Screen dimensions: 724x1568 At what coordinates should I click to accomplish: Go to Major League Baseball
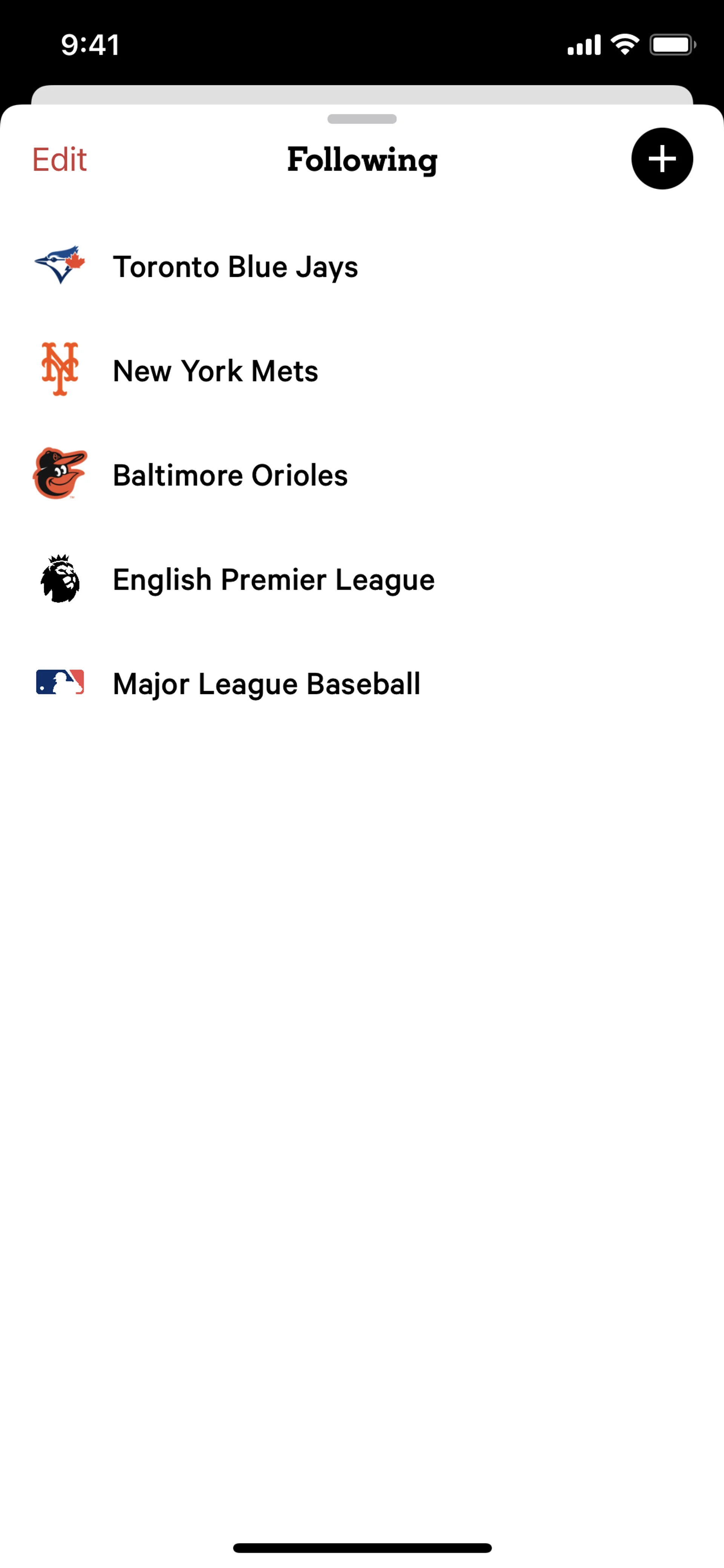point(267,683)
